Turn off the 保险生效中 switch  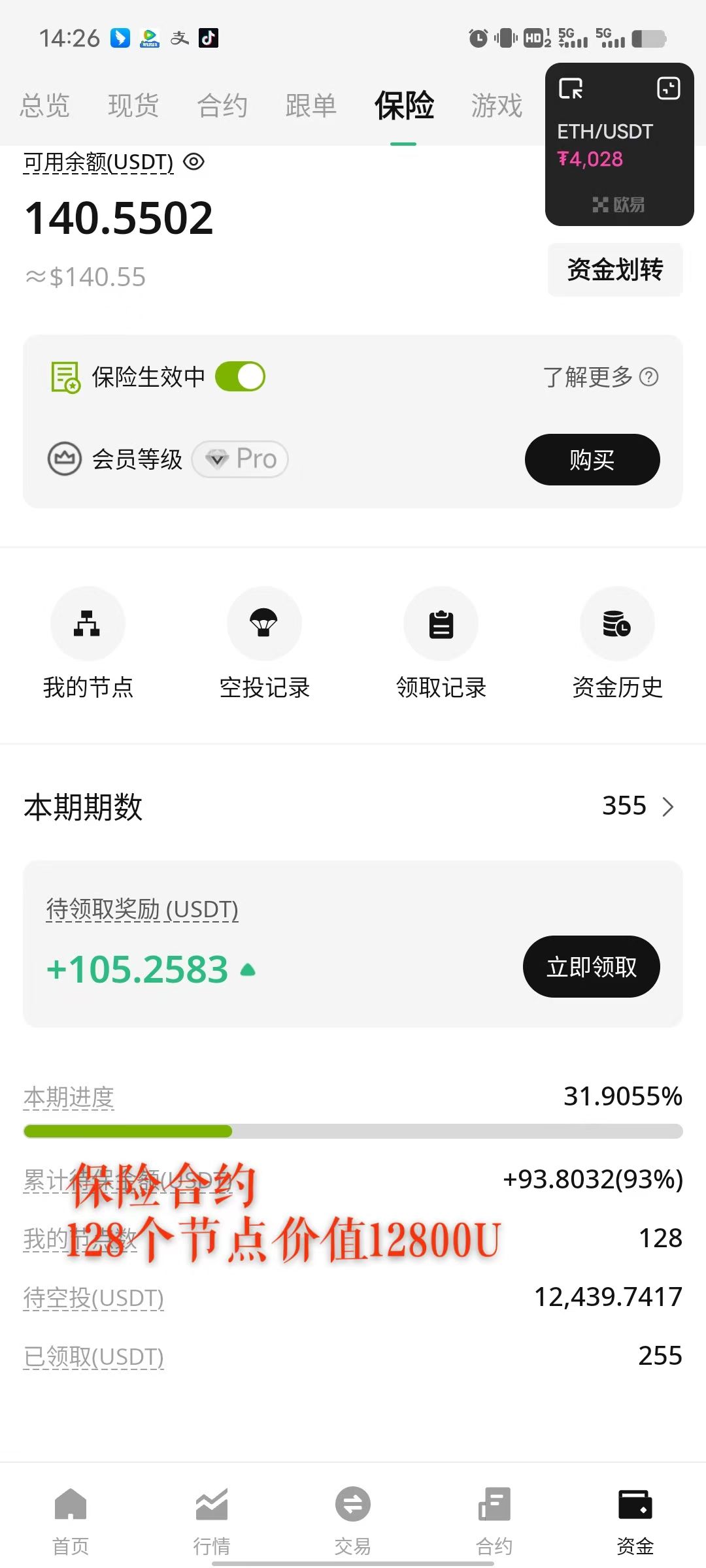[x=240, y=377]
